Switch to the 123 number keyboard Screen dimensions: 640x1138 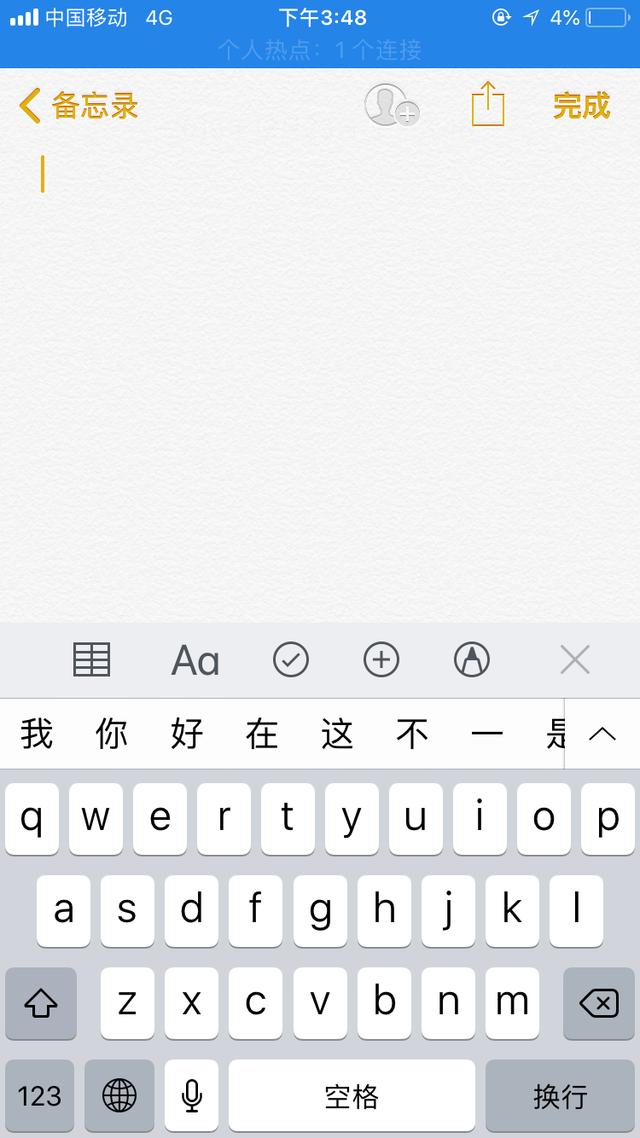pyautogui.click(x=40, y=1096)
